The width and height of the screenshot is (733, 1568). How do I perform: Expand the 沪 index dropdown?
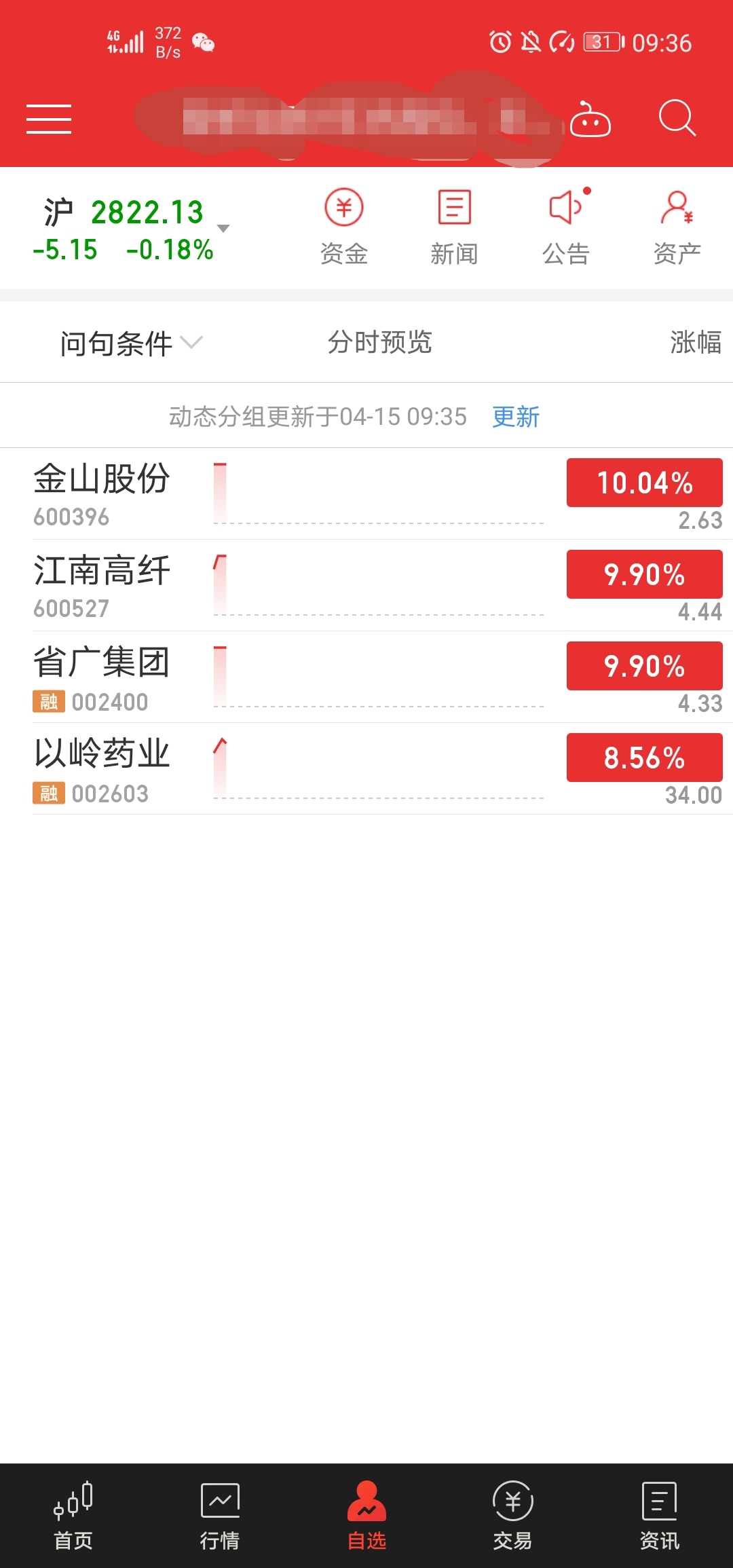[223, 229]
